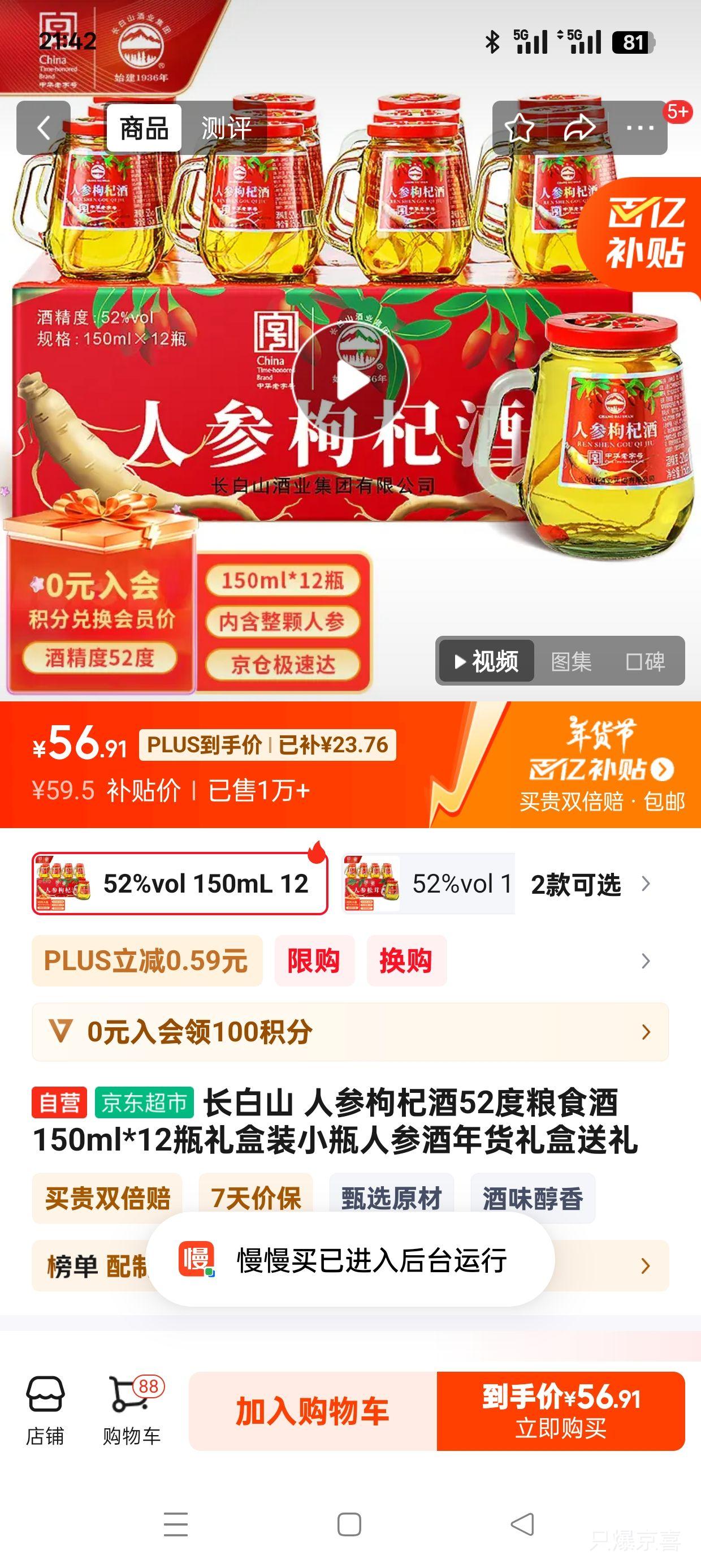Tap the 买贵双倍赔 chip
This screenshot has width=701, height=1568.
pos(107,1198)
